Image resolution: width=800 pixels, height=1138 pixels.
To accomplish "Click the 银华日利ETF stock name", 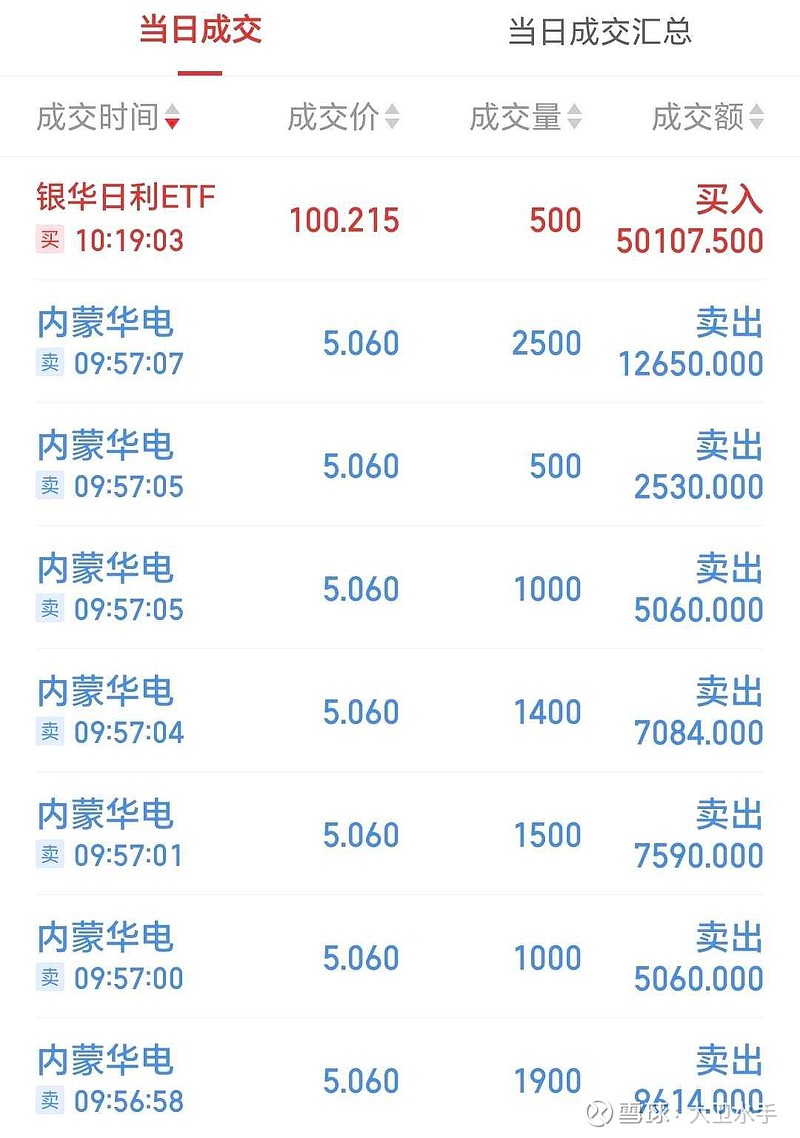I will 121,197.
